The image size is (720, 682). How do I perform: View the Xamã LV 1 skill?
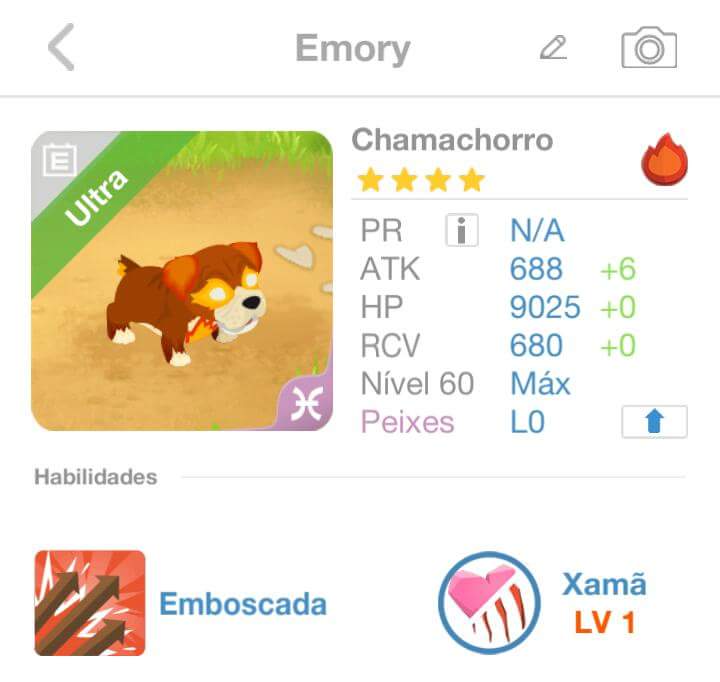pyautogui.click(x=489, y=603)
